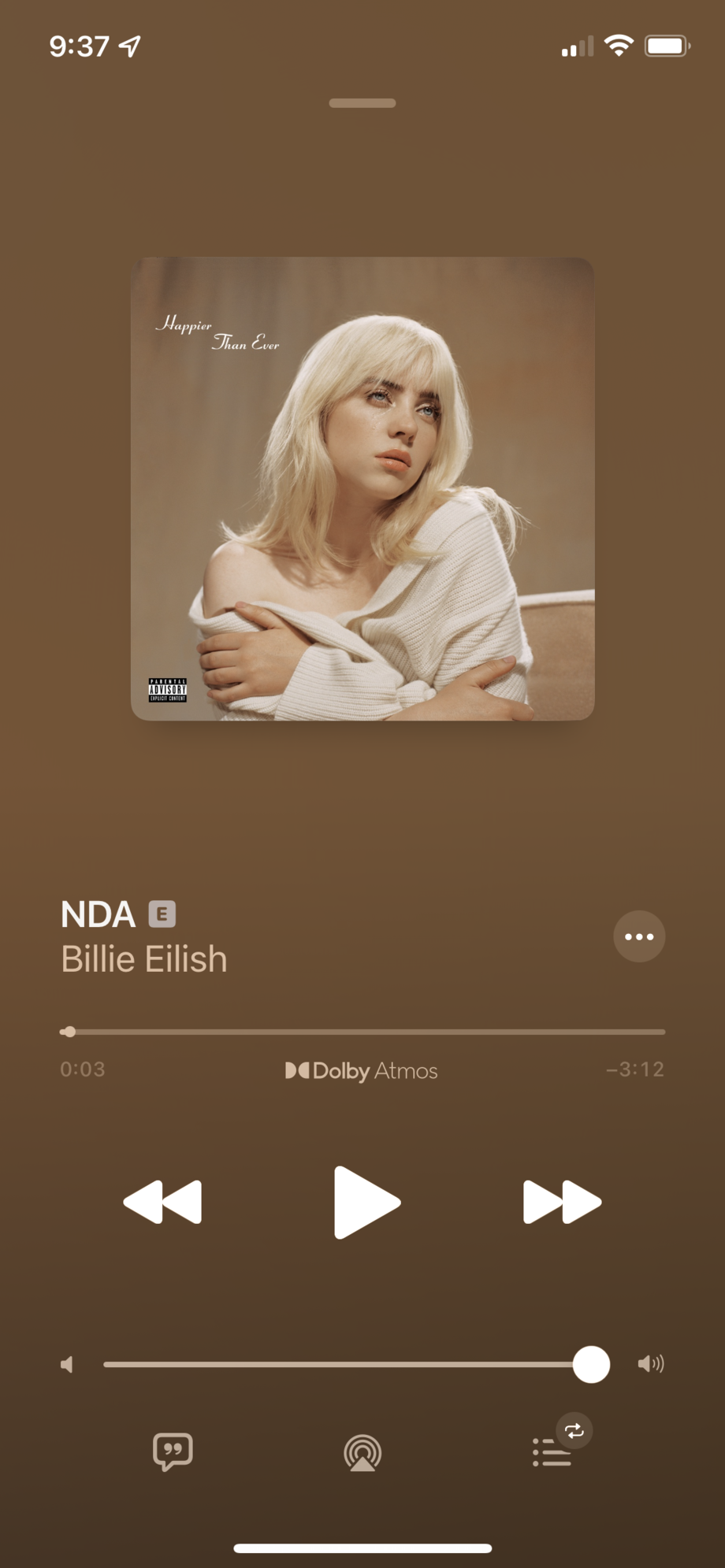Tap the artist name Billie Eilish
Viewport: 725px width, 1568px height.
144,959
